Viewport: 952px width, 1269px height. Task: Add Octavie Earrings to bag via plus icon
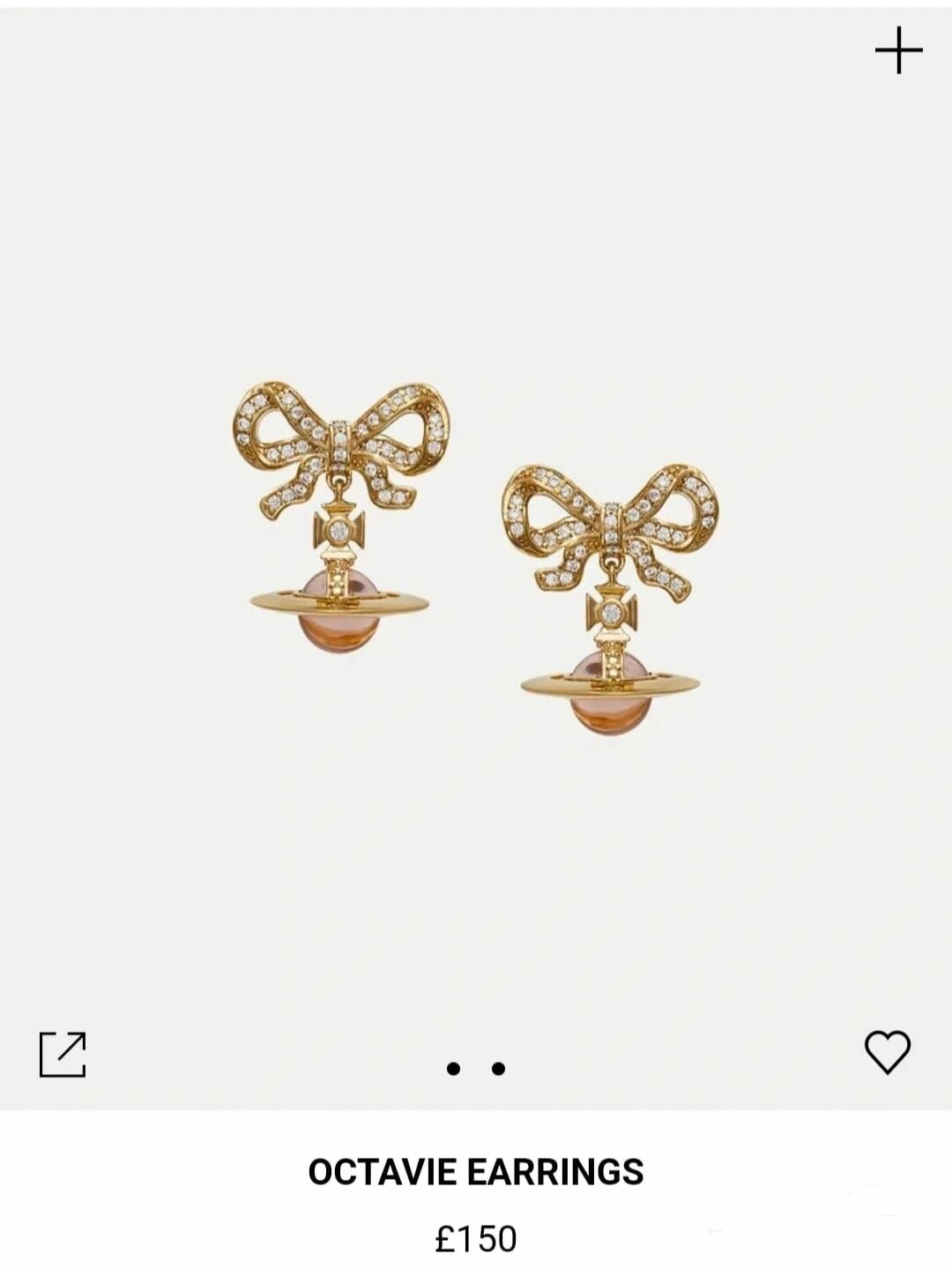[x=898, y=50]
